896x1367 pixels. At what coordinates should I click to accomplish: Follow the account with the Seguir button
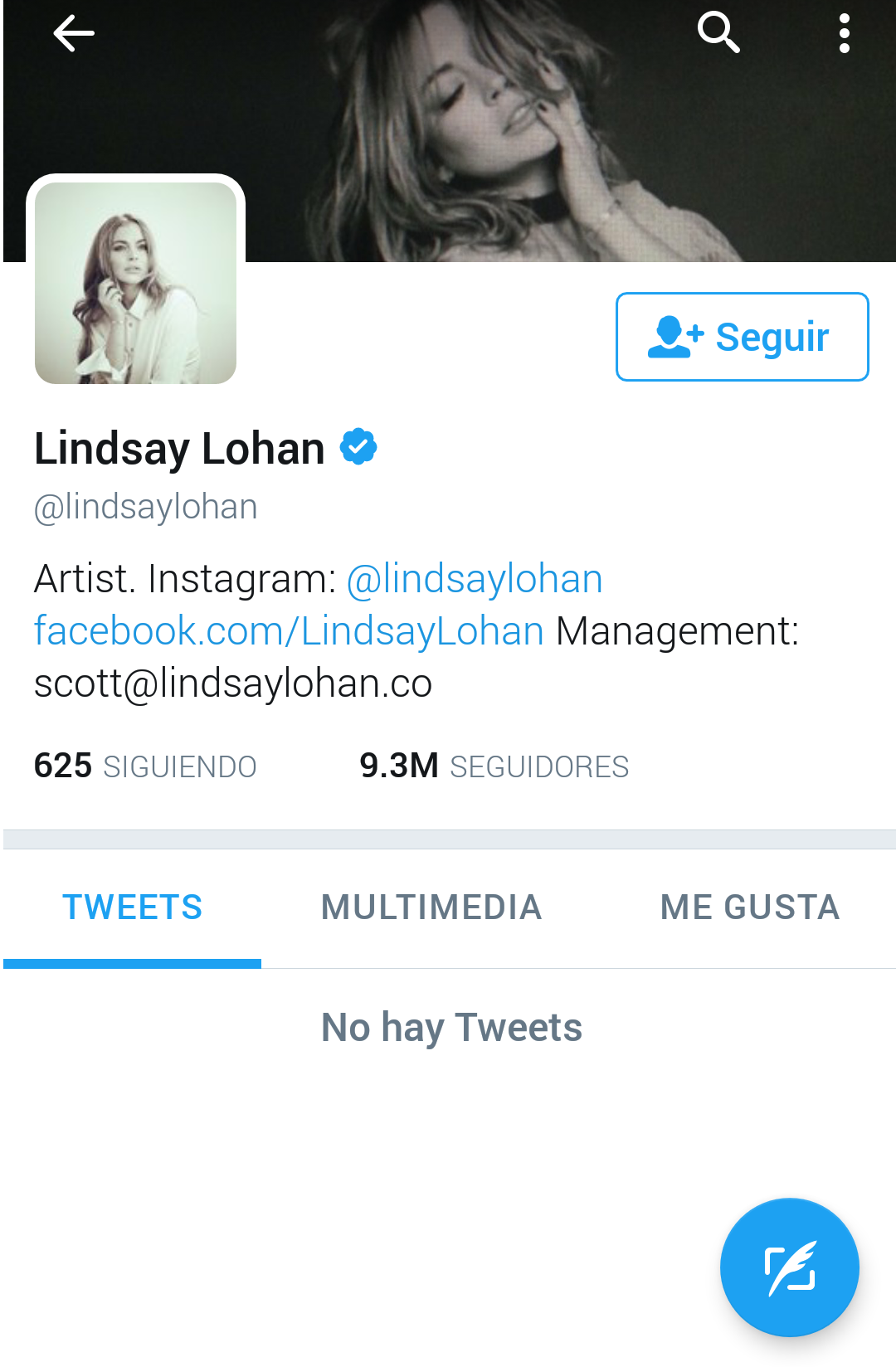tap(742, 337)
